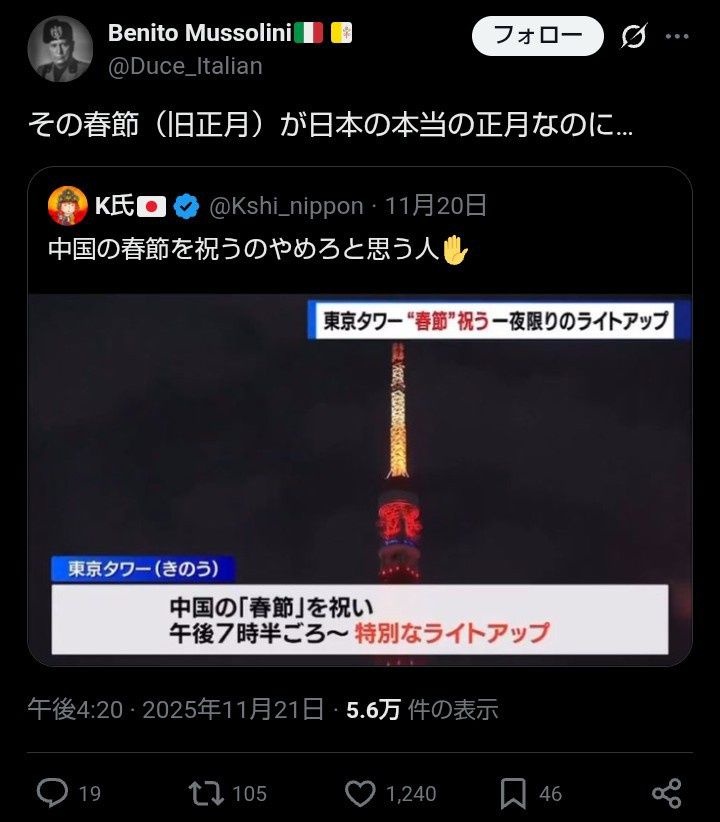Open the Grok icon beside follow button
Image resolution: width=720 pixels, height=822 pixels.
click(x=633, y=38)
